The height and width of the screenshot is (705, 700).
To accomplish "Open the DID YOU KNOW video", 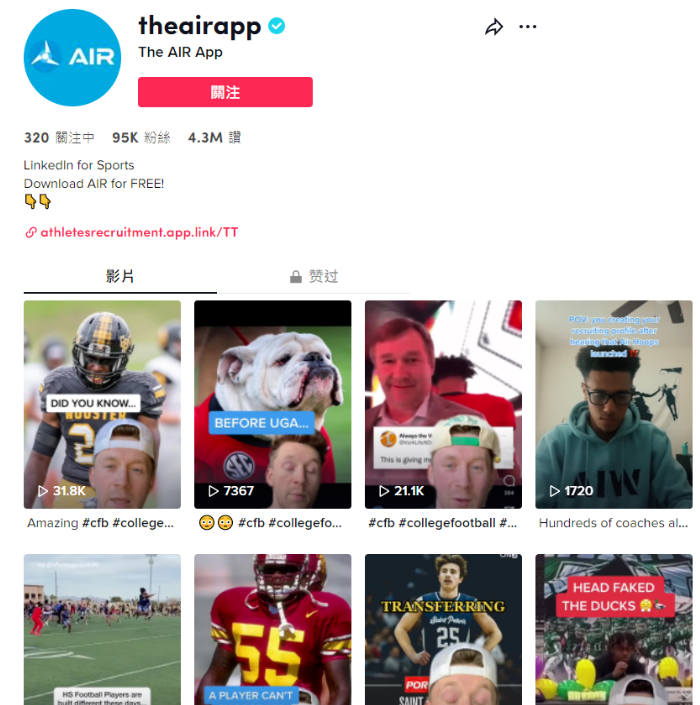I will click(x=102, y=404).
